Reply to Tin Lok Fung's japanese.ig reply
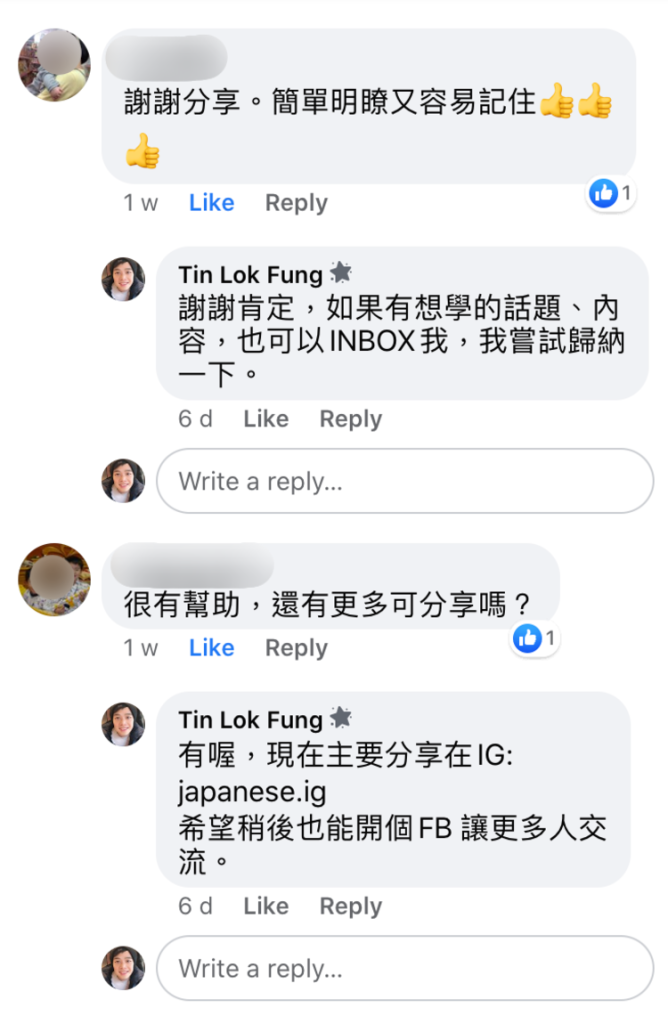 point(350,906)
